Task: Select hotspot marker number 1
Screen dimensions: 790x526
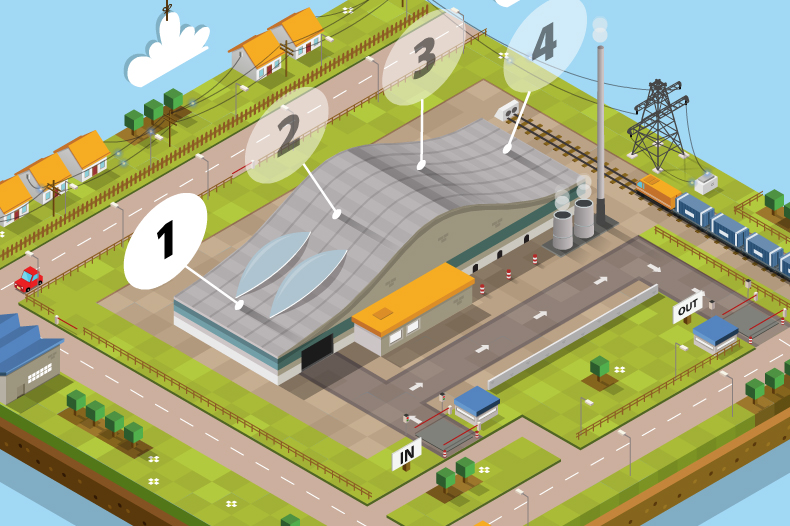Action: point(165,241)
